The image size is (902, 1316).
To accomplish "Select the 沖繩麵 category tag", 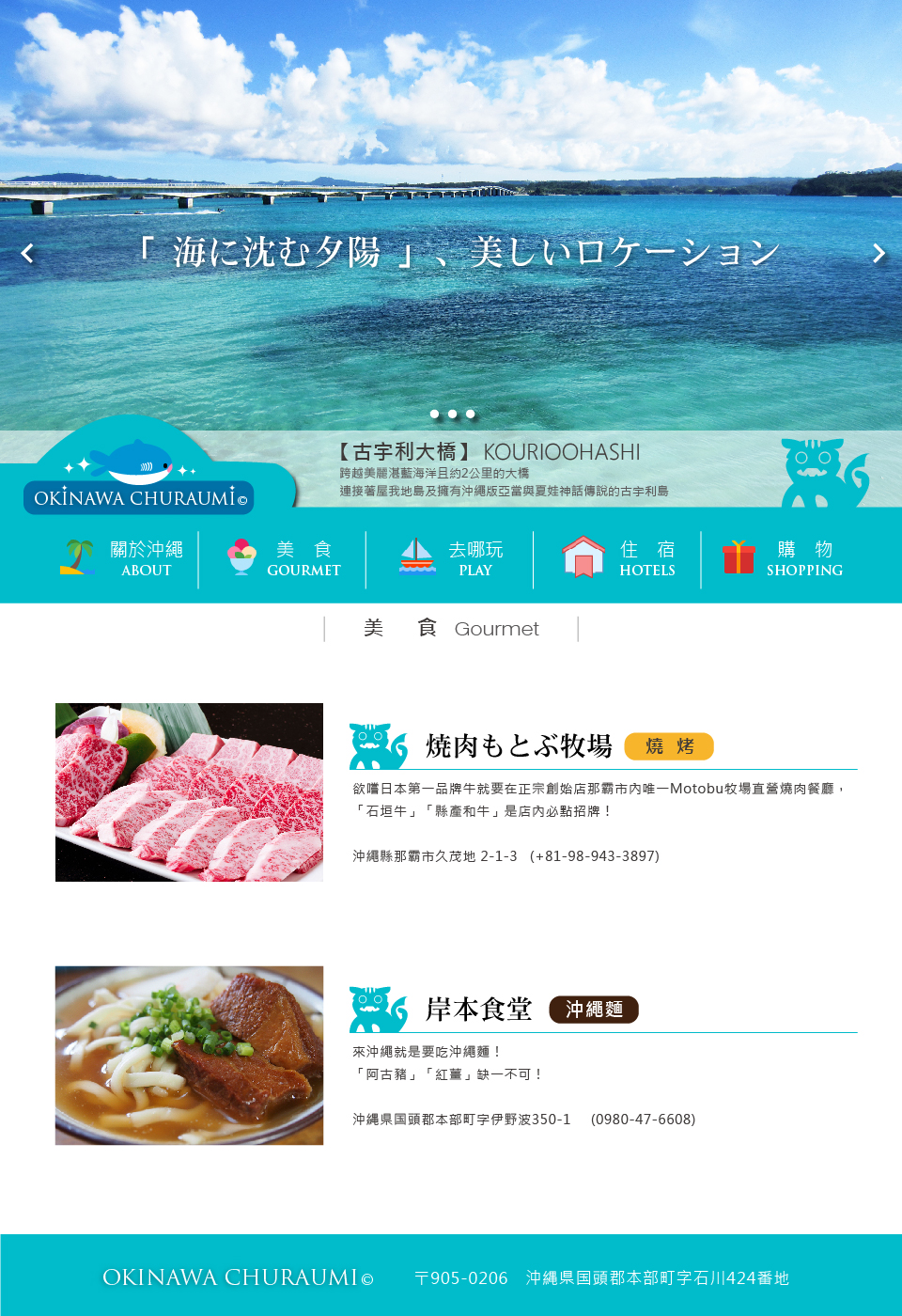I will point(594,1010).
